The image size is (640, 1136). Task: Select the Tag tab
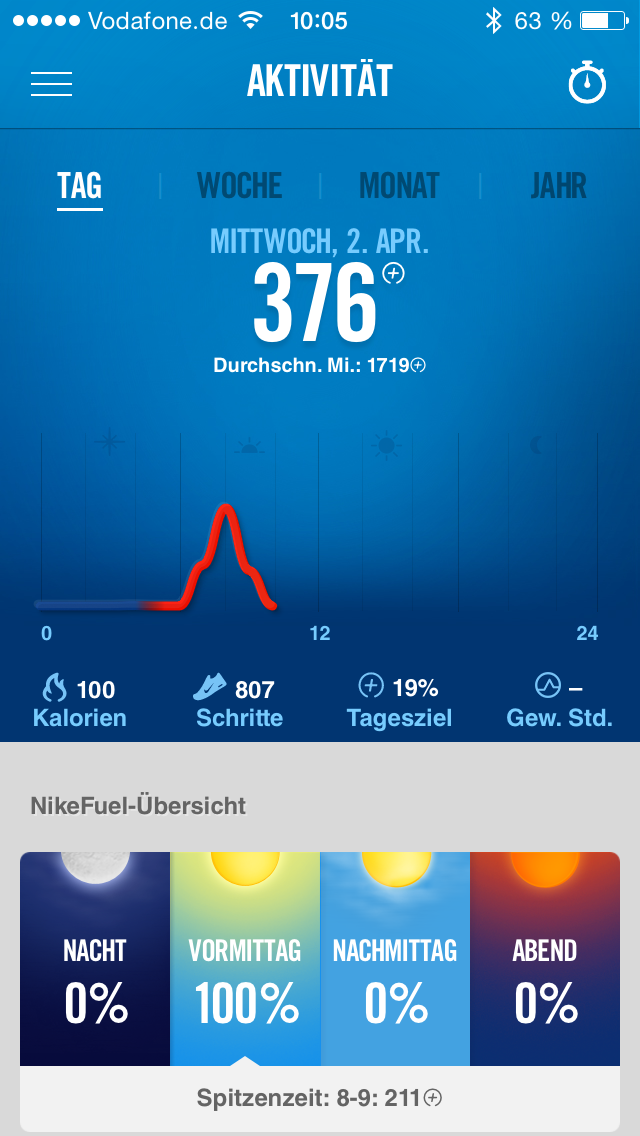[x=80, y=186]
